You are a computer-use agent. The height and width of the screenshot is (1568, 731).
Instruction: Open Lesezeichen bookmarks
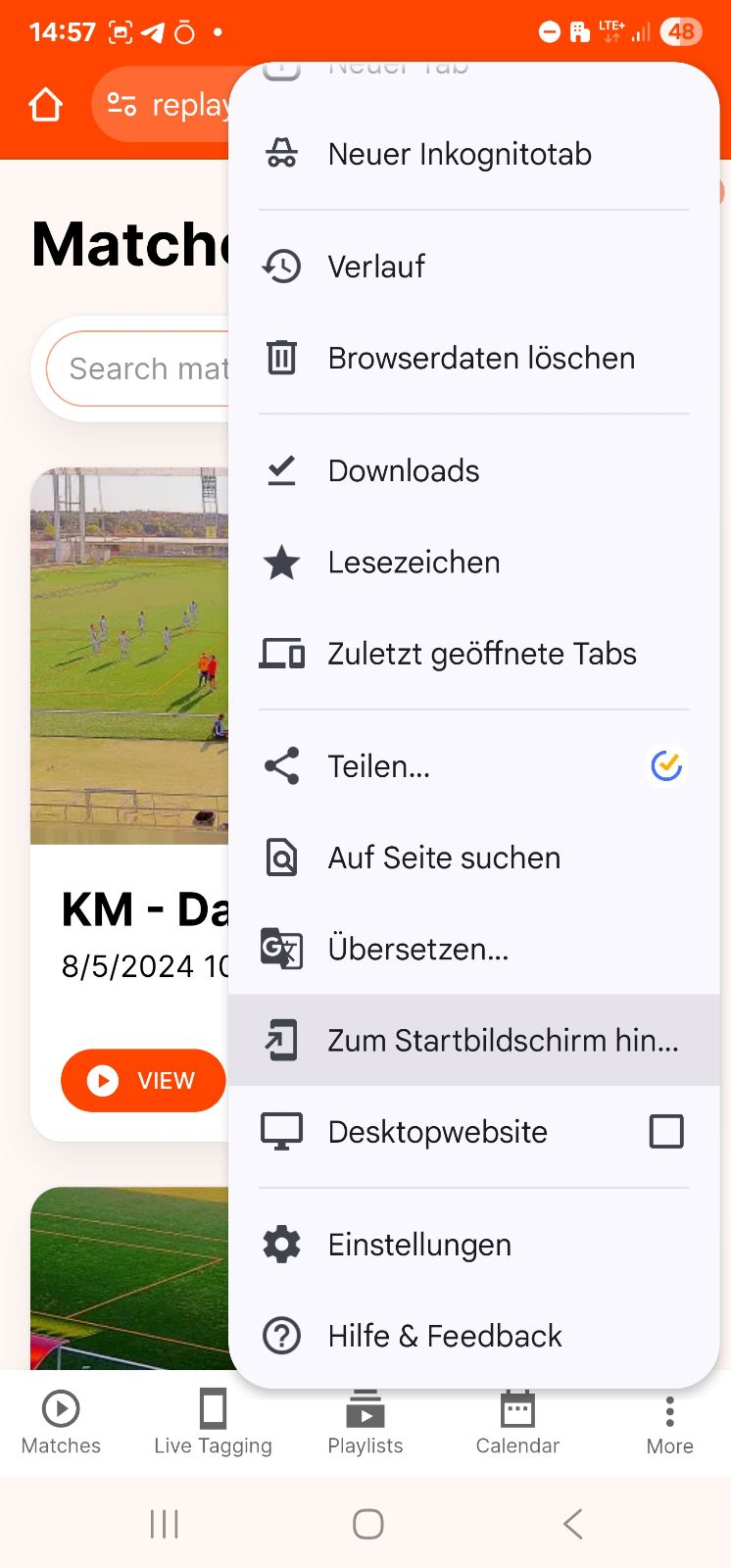[414, 563]
